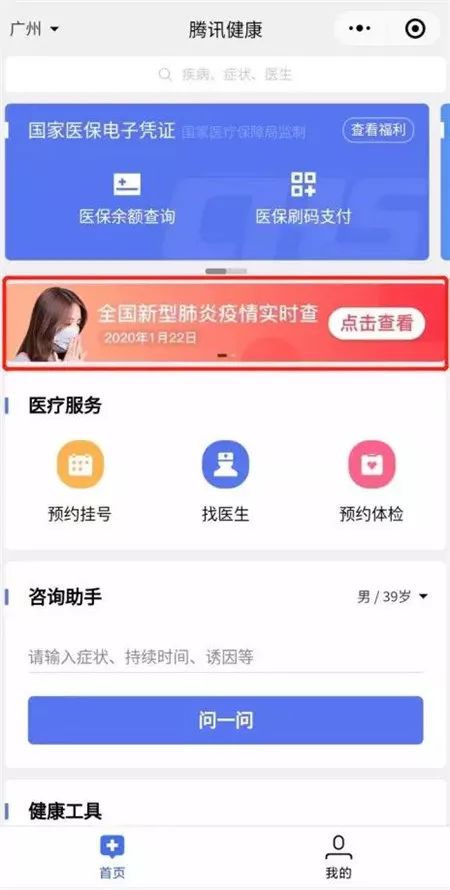Tap the 问一问 button
450x890 pixels.
pos(225,720)
